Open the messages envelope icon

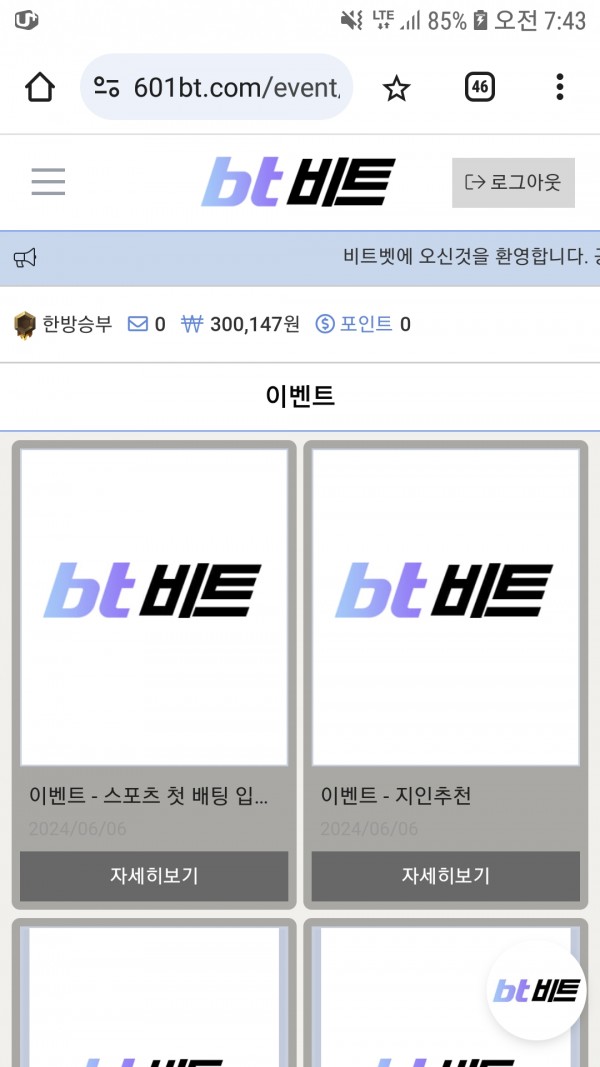138,324
